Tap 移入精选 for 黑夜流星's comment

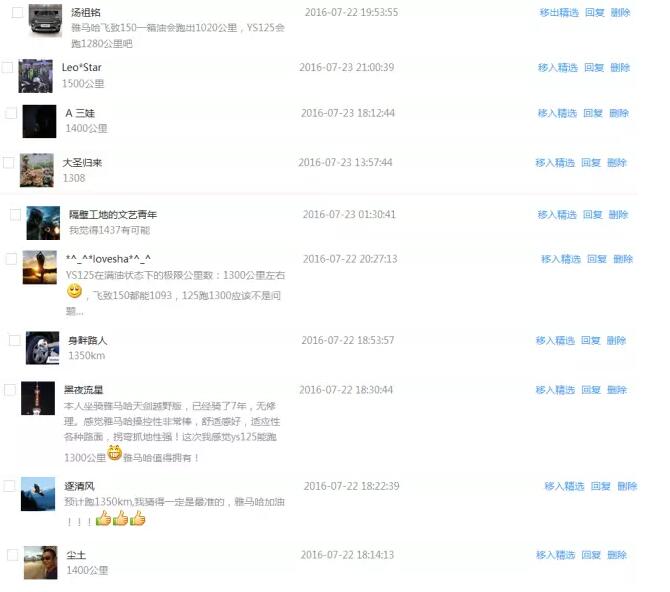[555, 390]
